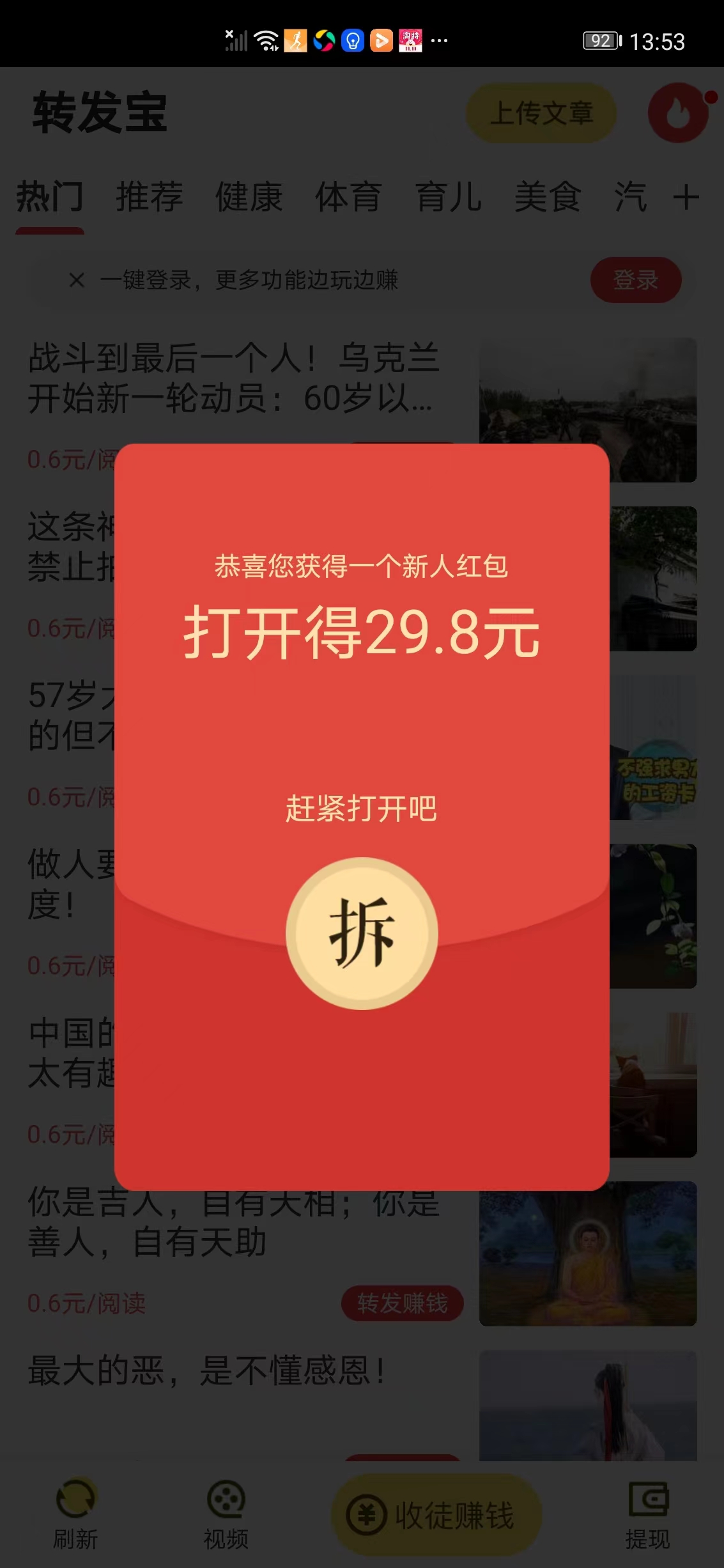Tap the 上传文章 upload button
Viewport: 724px width, 1568px height.
point(542,113)
